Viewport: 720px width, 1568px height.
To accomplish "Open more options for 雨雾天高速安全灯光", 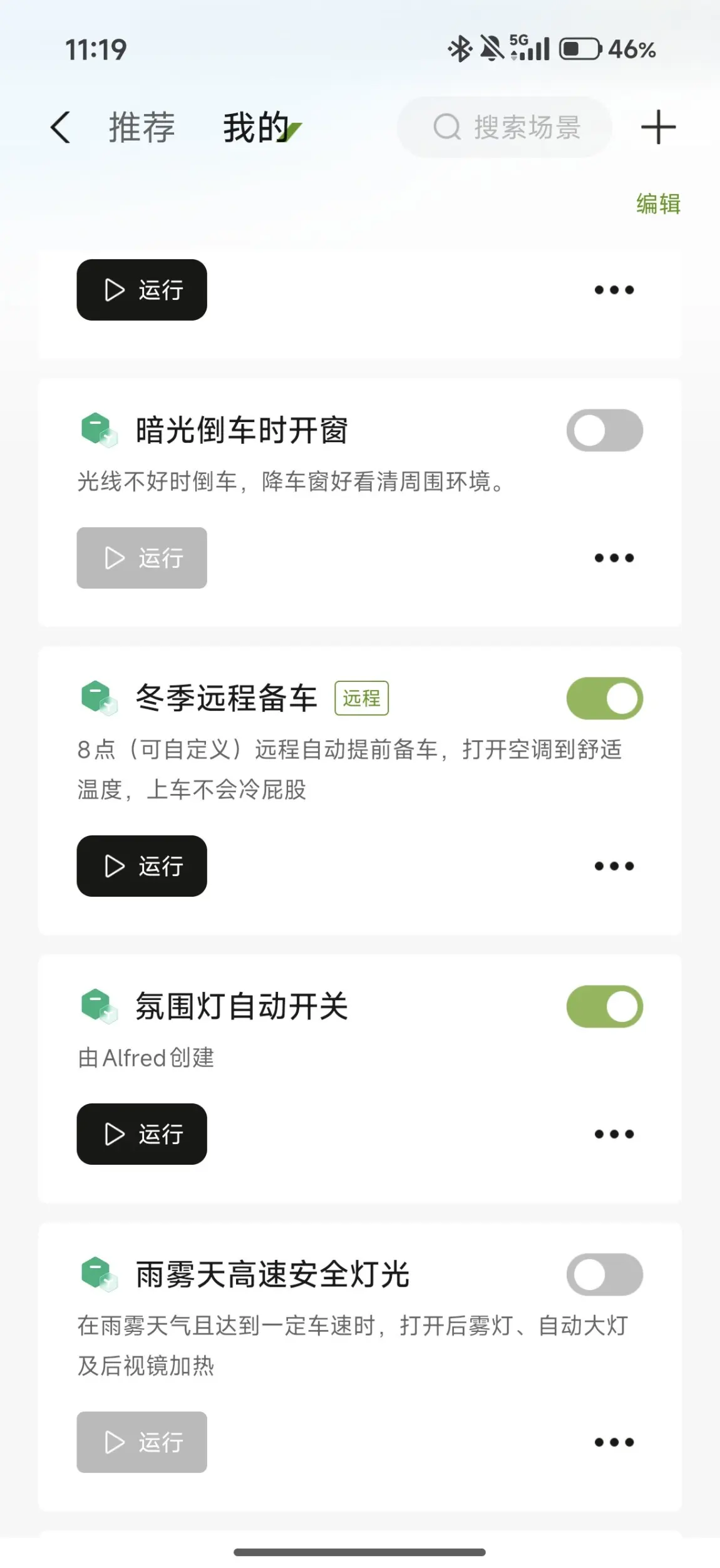I will [614, 1442].
